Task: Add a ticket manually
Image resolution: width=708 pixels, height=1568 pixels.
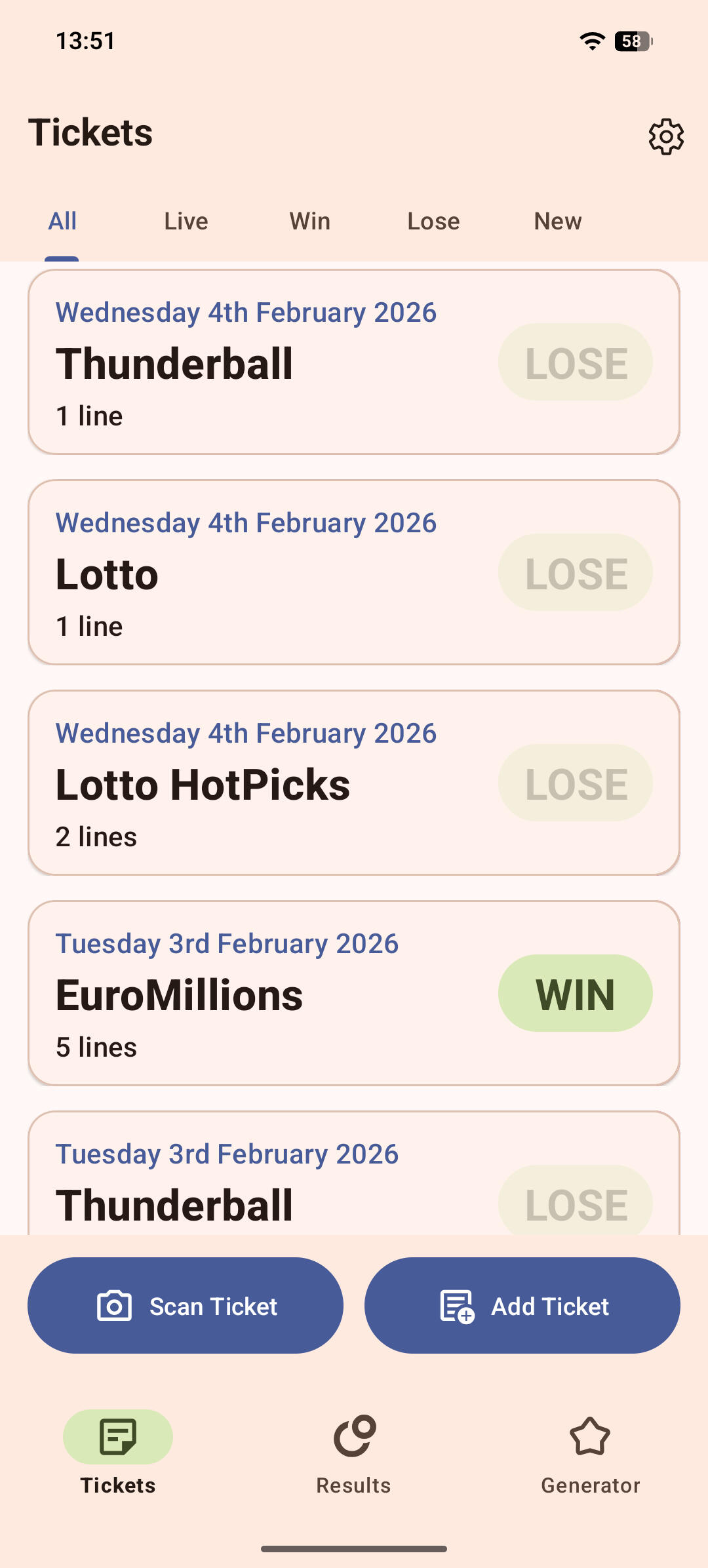Action: point(522,1306)
